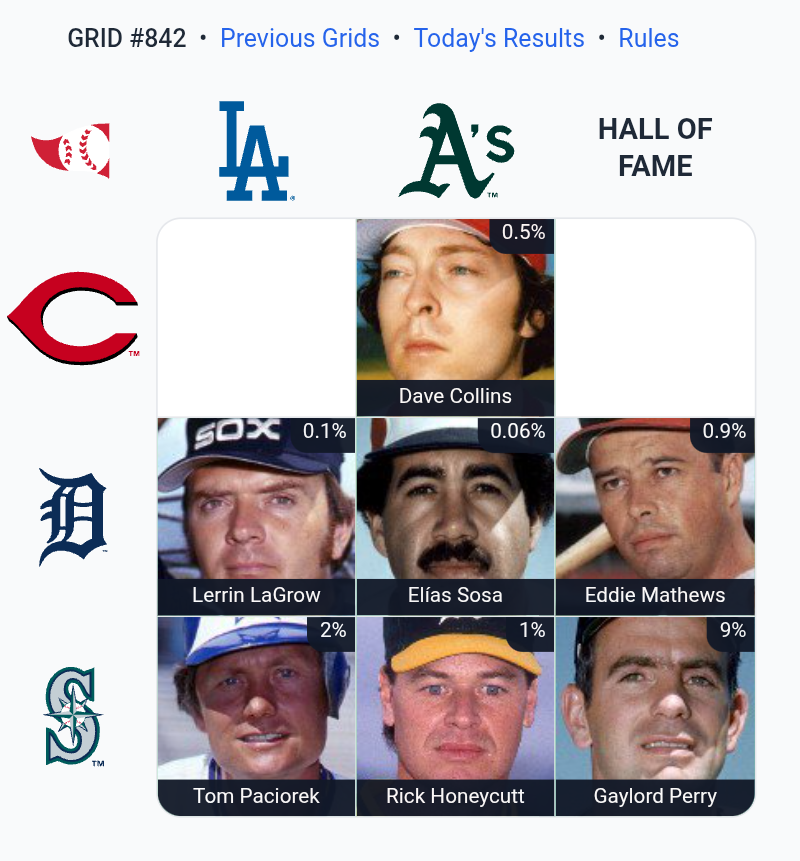
Task: Open the Previous Grids link
Action: coord(299,39)
